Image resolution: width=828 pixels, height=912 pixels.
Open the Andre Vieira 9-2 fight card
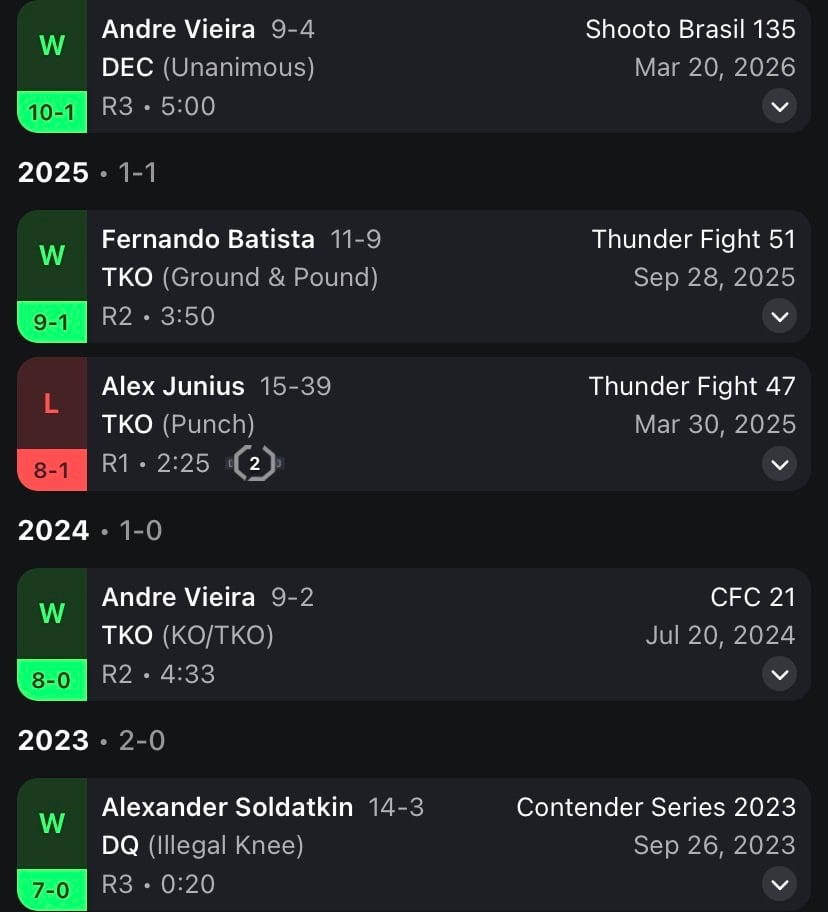[413, 635]
